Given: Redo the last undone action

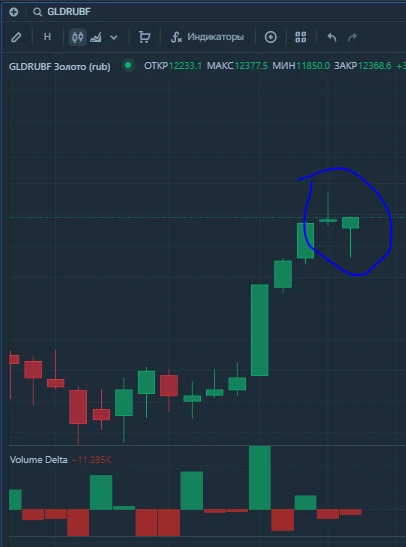Looking at the screenshot, I should 353,37.
